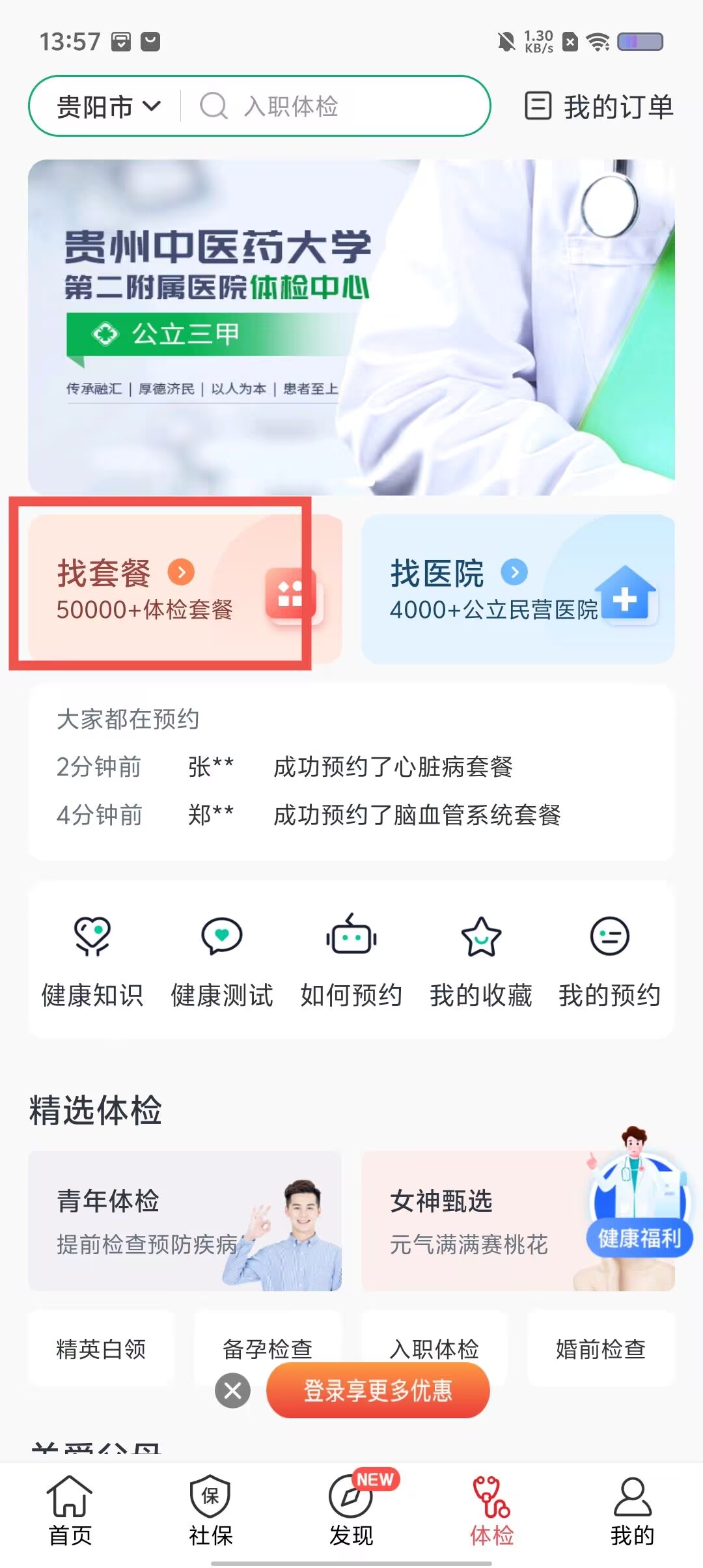Switch to the 社保 tab
Image resolution: width=703 pixels, height=1568 pixels.
(x=210, y=1512)
